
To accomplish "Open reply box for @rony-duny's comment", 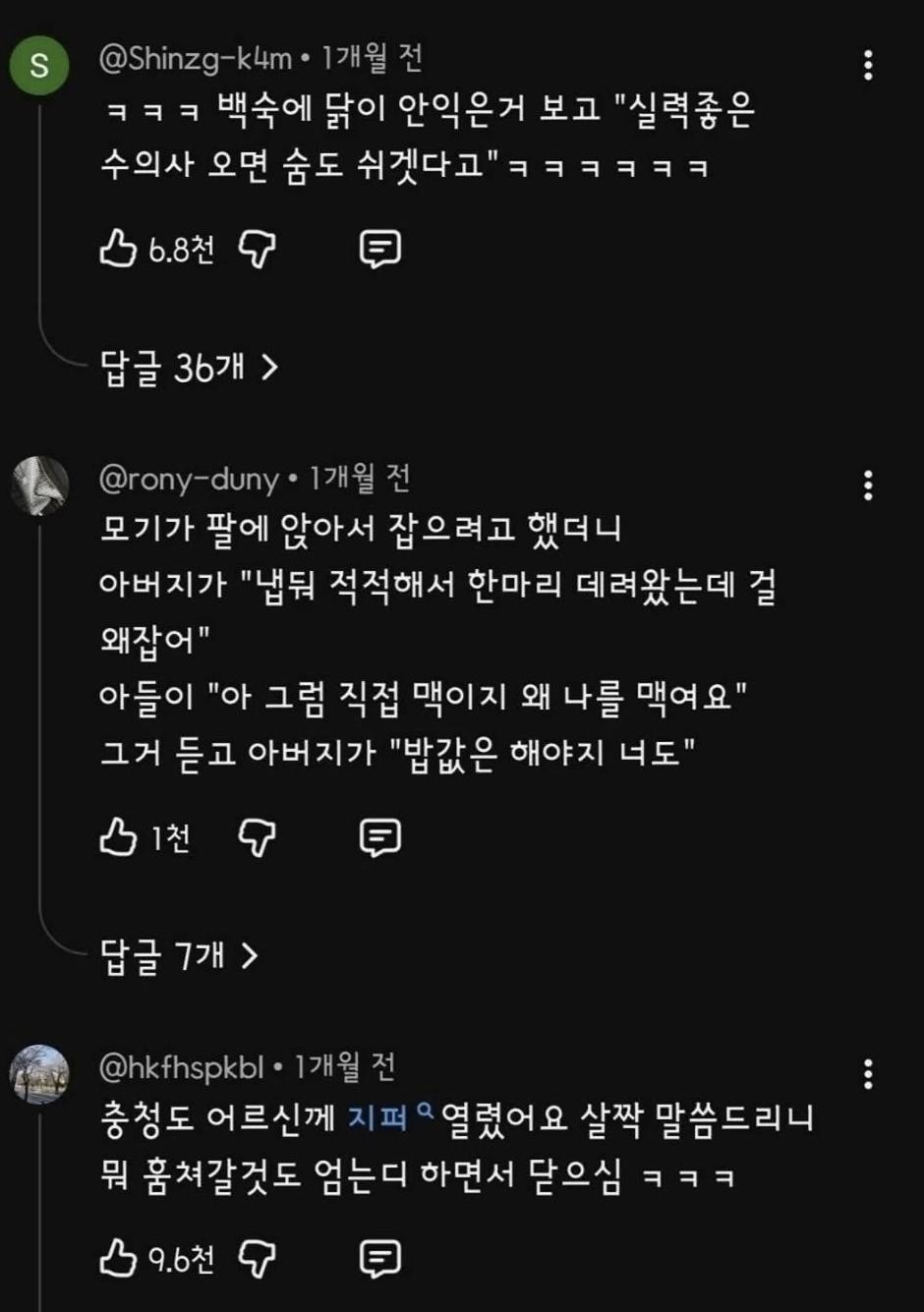I will [x=379, y=839].
